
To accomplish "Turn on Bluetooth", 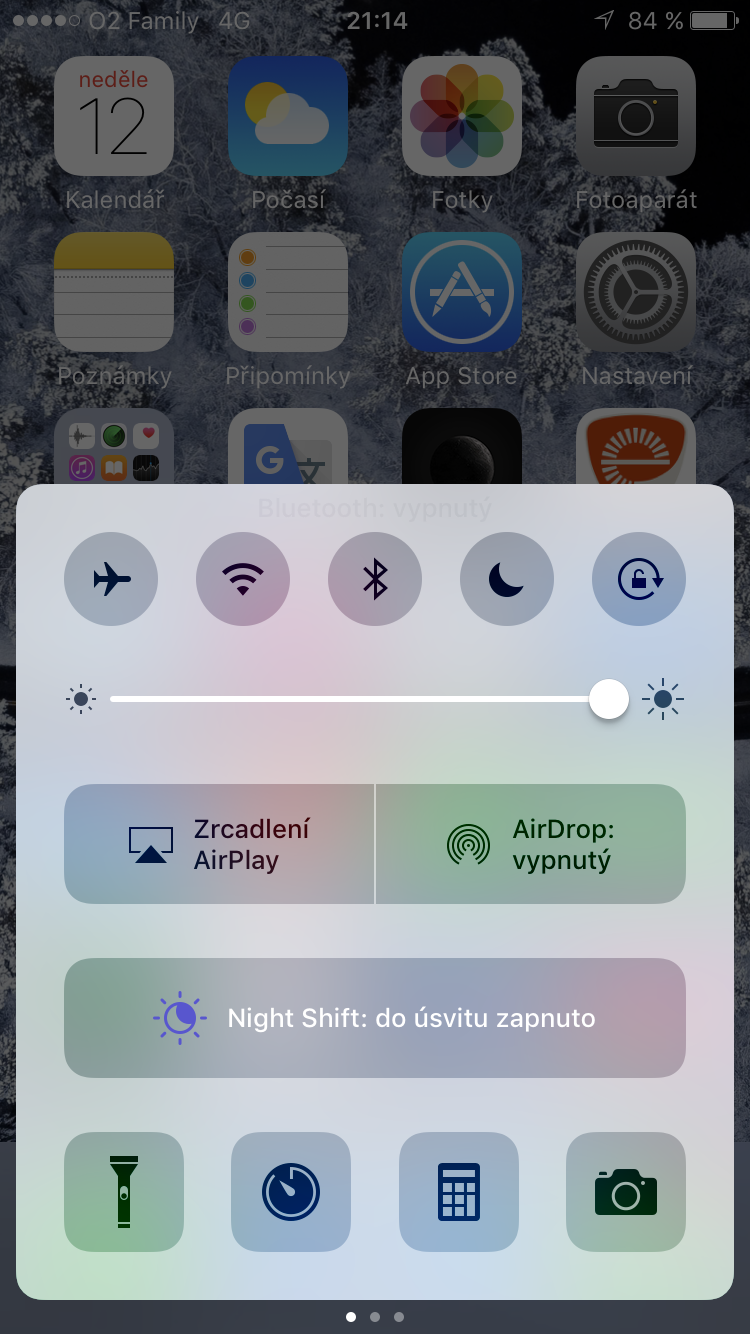I will [x=375, y=579].
